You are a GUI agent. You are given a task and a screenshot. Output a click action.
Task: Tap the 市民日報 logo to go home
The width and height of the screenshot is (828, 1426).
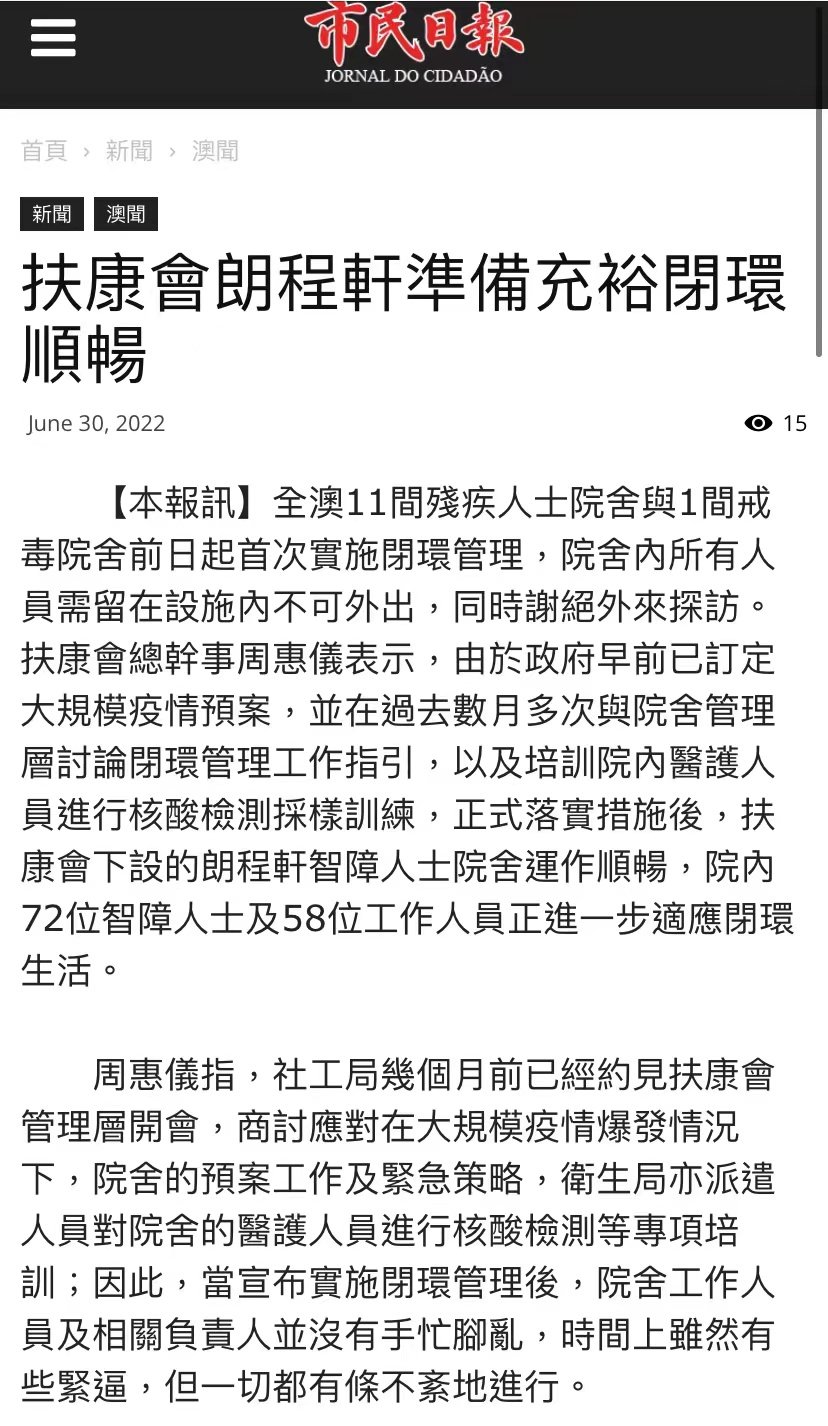(x=413, y=42)
